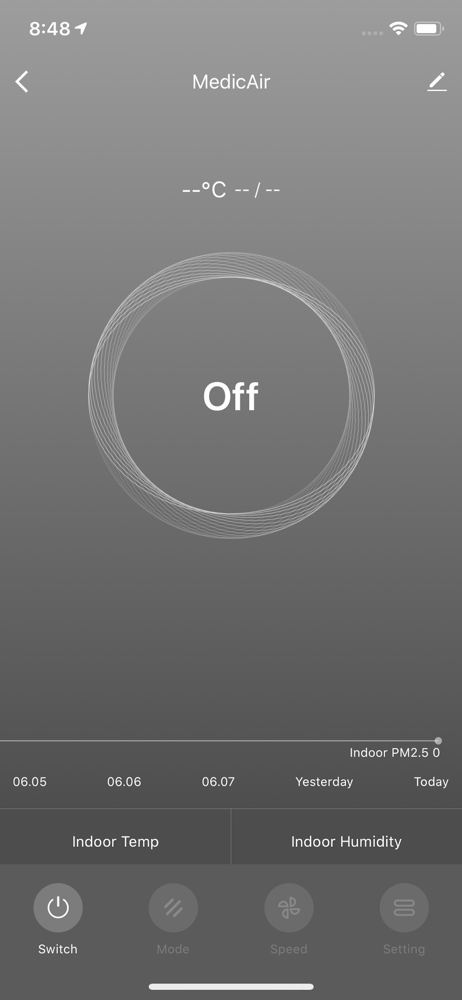Open the Setting option

[x=404, y=908]
